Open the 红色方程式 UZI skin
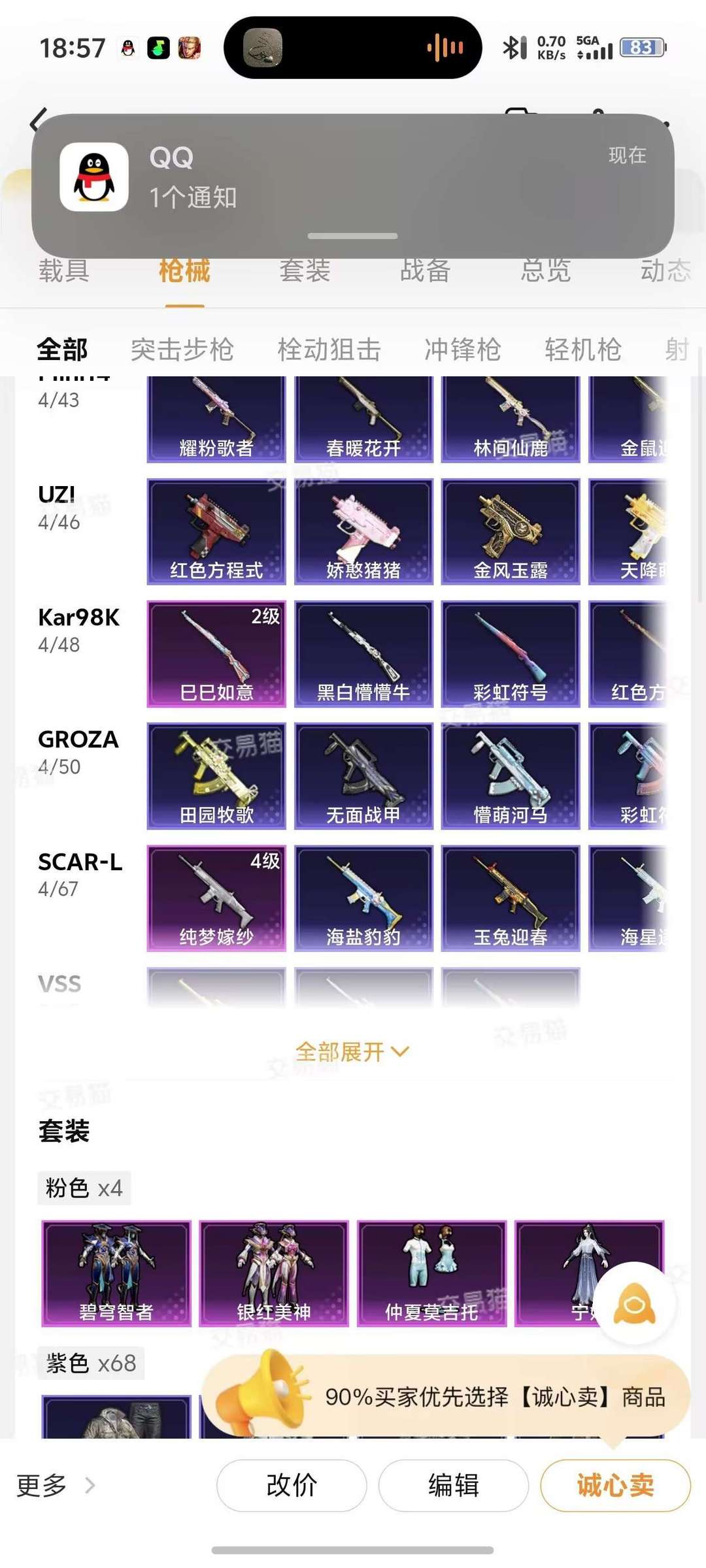Viewport: 706px width, 1568px height. (x=216, y=531)
